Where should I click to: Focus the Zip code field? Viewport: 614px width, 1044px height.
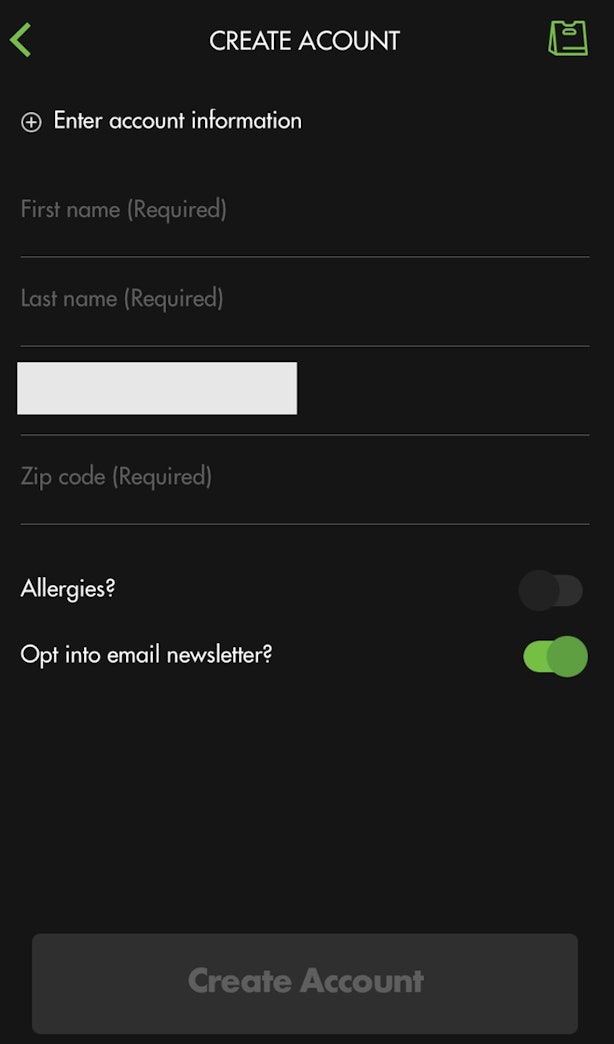305,479
